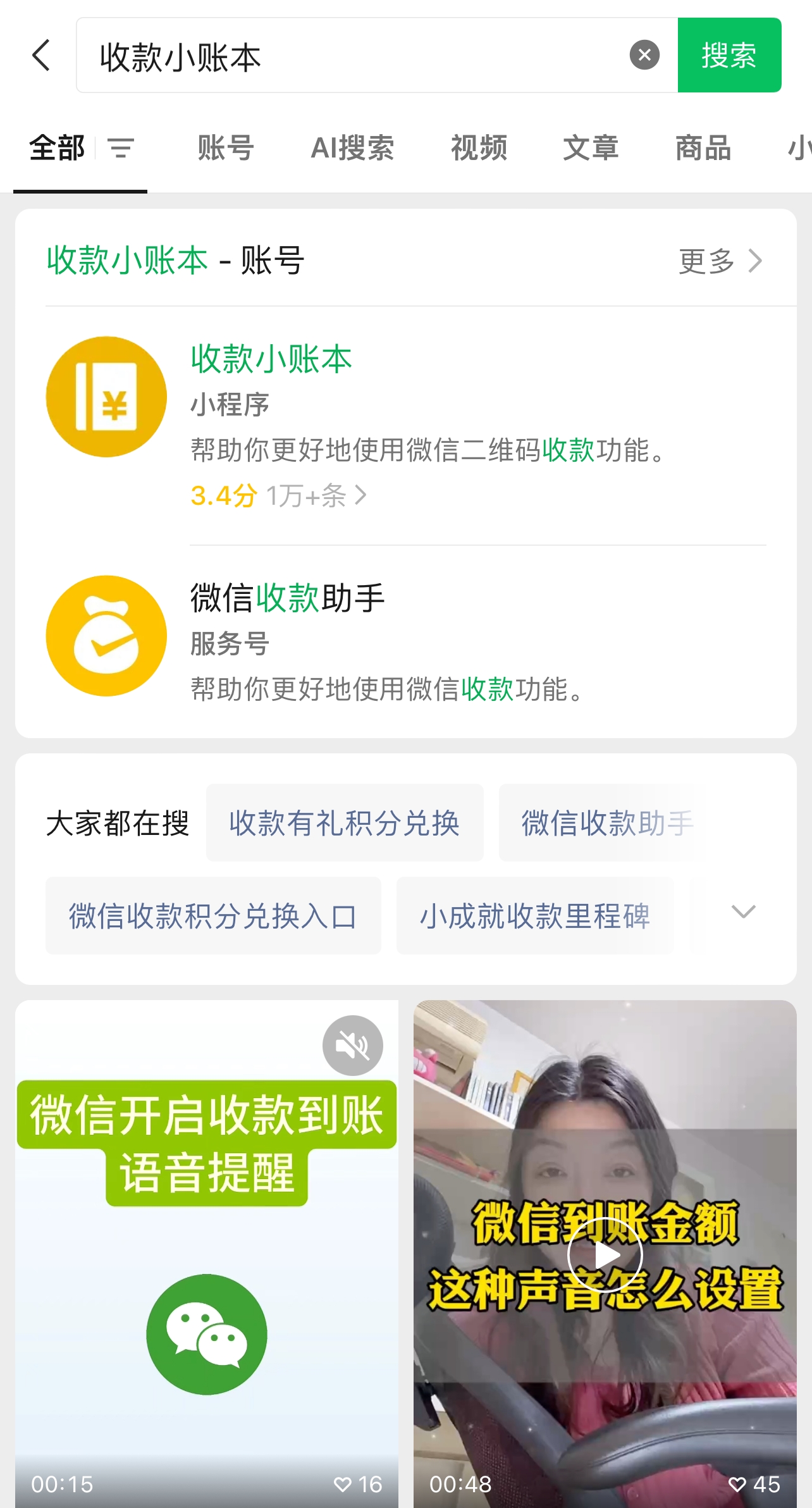Open the 微信收款助手 service account
The height and width of the screenshot is (1508, 812).
click(x=288, y=598)
